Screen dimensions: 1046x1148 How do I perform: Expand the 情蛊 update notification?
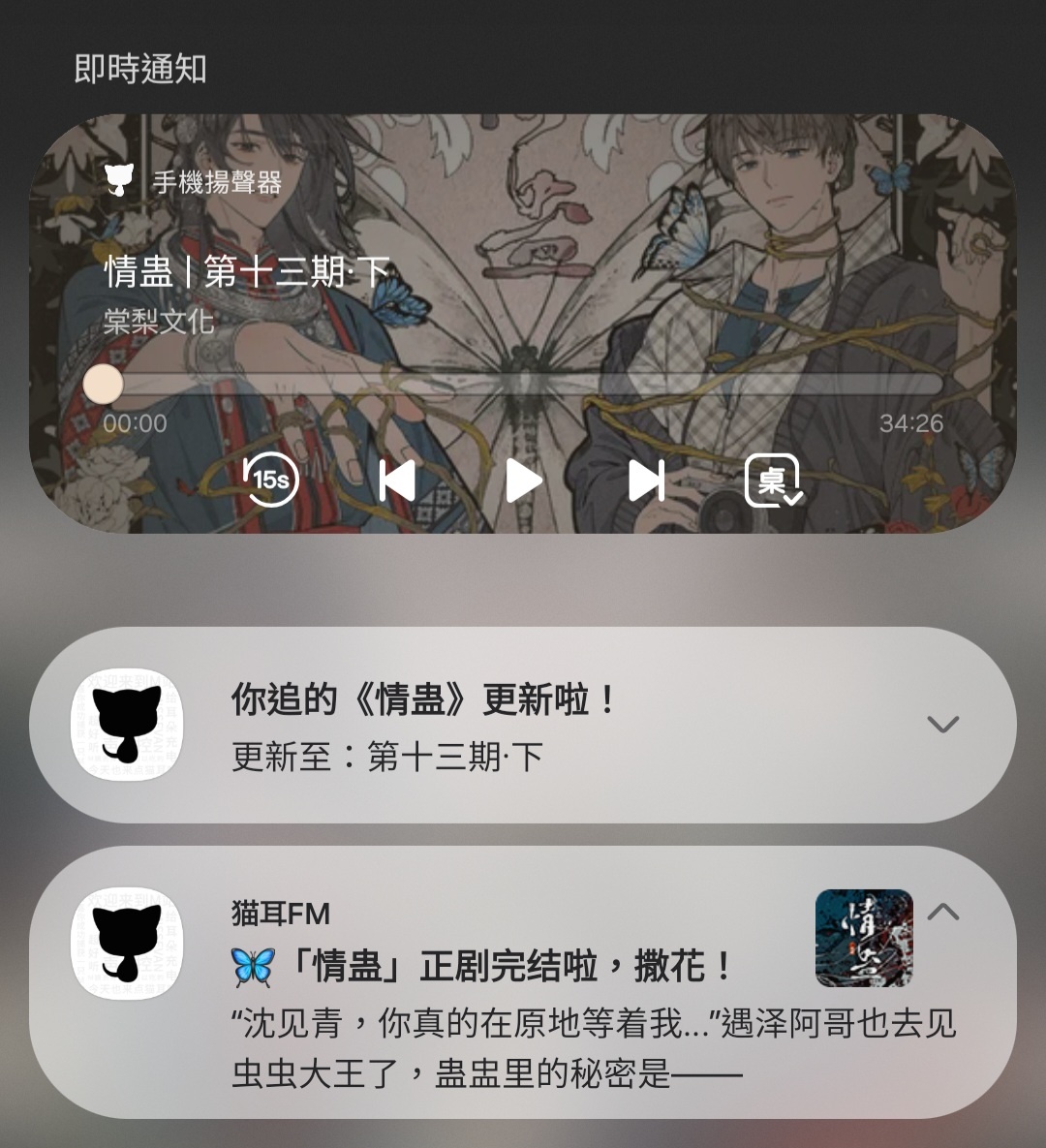pyautogui.click(x=942, y=725)
